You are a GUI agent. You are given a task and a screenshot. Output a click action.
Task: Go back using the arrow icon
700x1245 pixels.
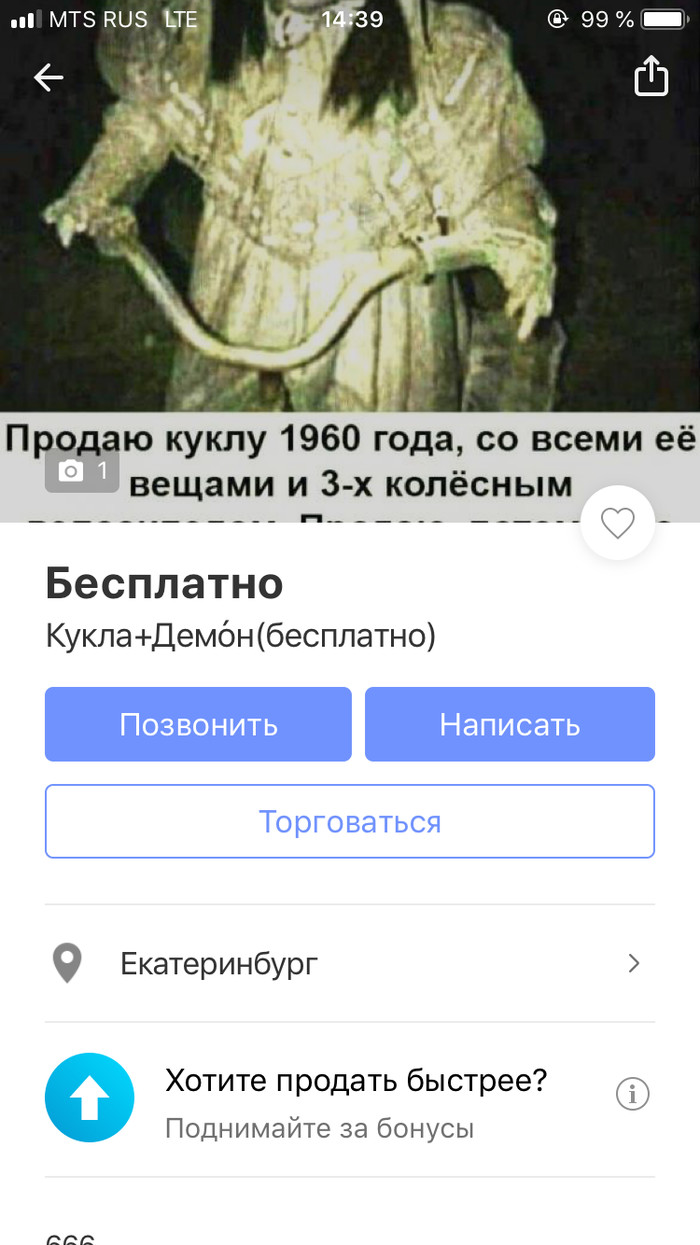pyautogui.click(x=48, y=77)
